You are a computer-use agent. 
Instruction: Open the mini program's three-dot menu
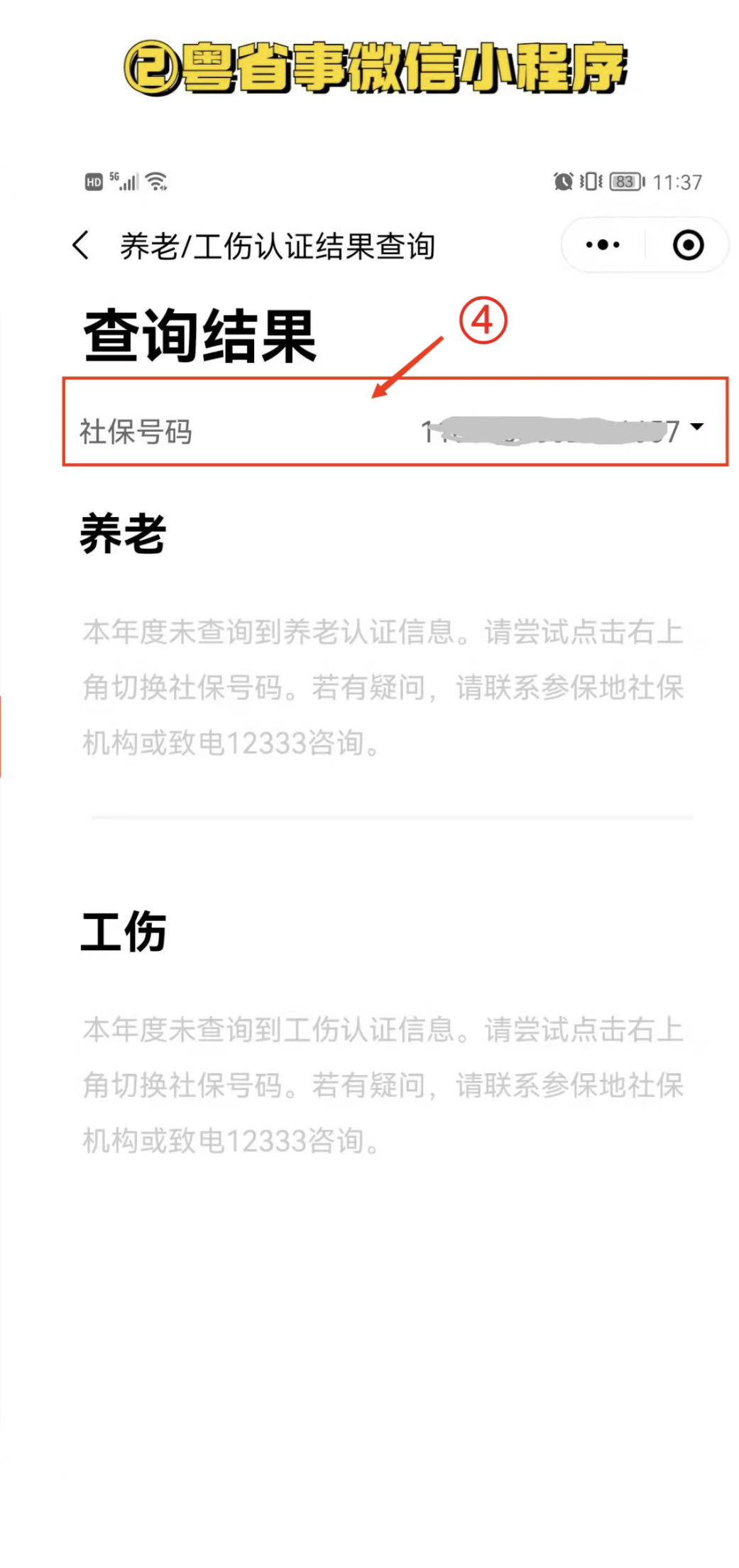(x=603, y=245)
